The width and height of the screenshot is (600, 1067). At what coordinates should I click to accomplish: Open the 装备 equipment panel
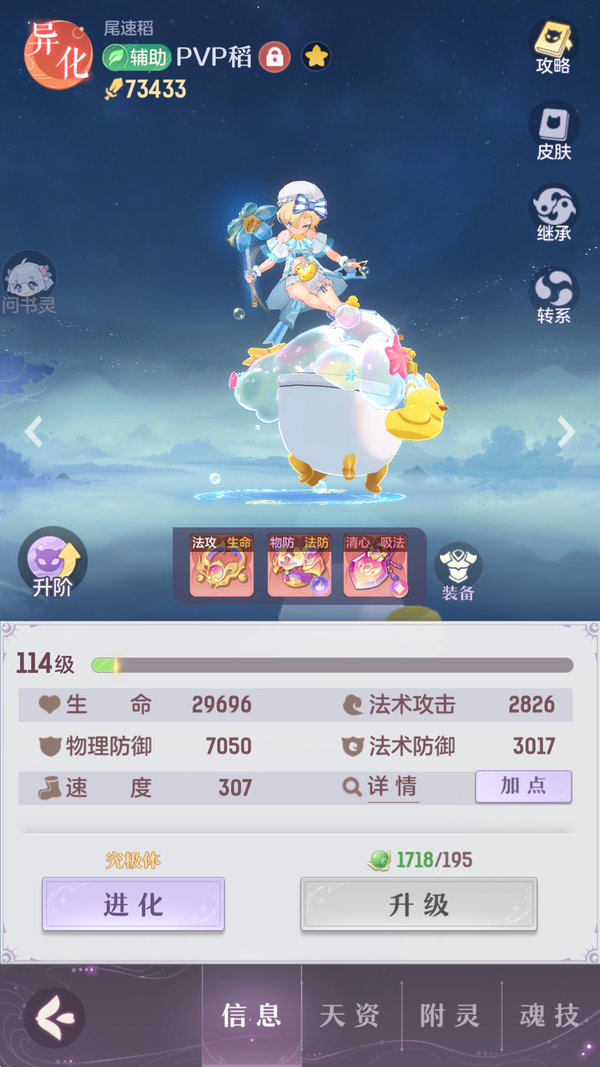pos(458,571)
